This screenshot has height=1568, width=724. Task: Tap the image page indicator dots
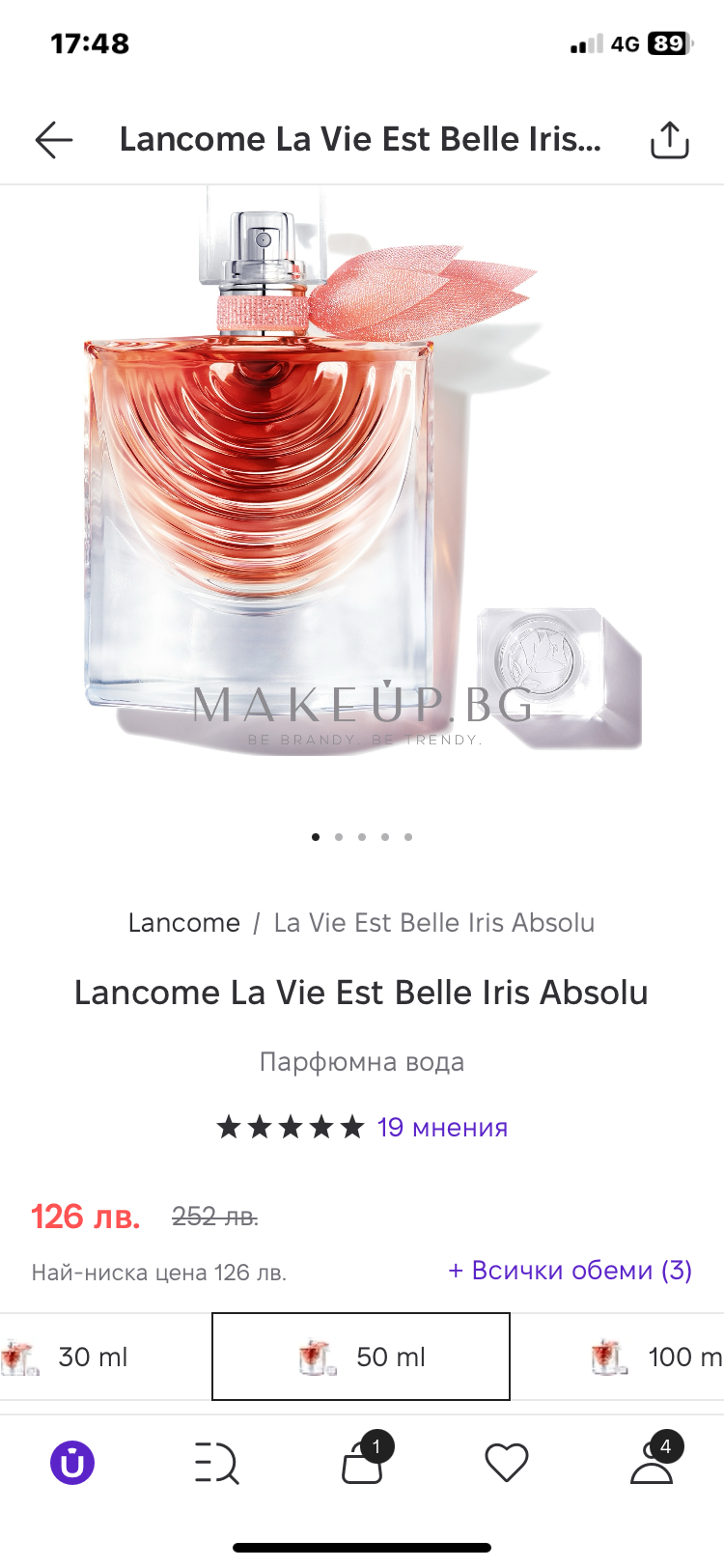[362, 837]
